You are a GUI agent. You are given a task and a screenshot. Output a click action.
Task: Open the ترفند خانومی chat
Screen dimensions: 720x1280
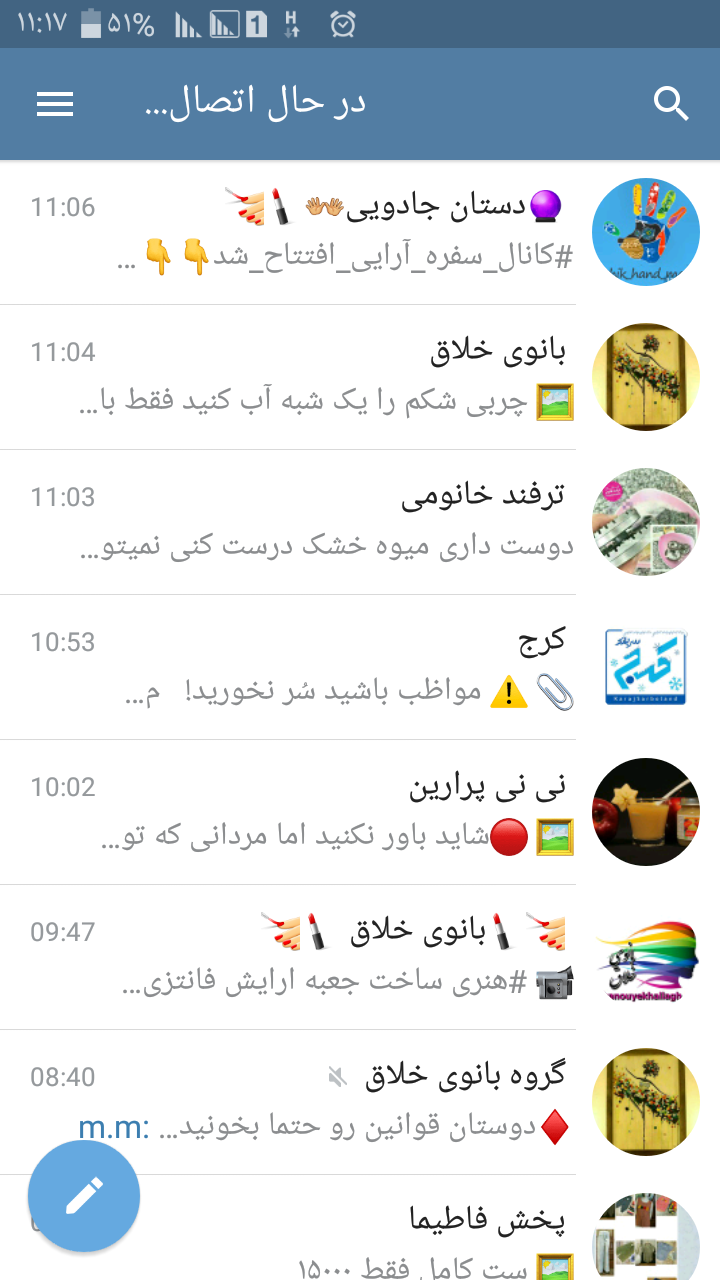click(x=360, y=522)
